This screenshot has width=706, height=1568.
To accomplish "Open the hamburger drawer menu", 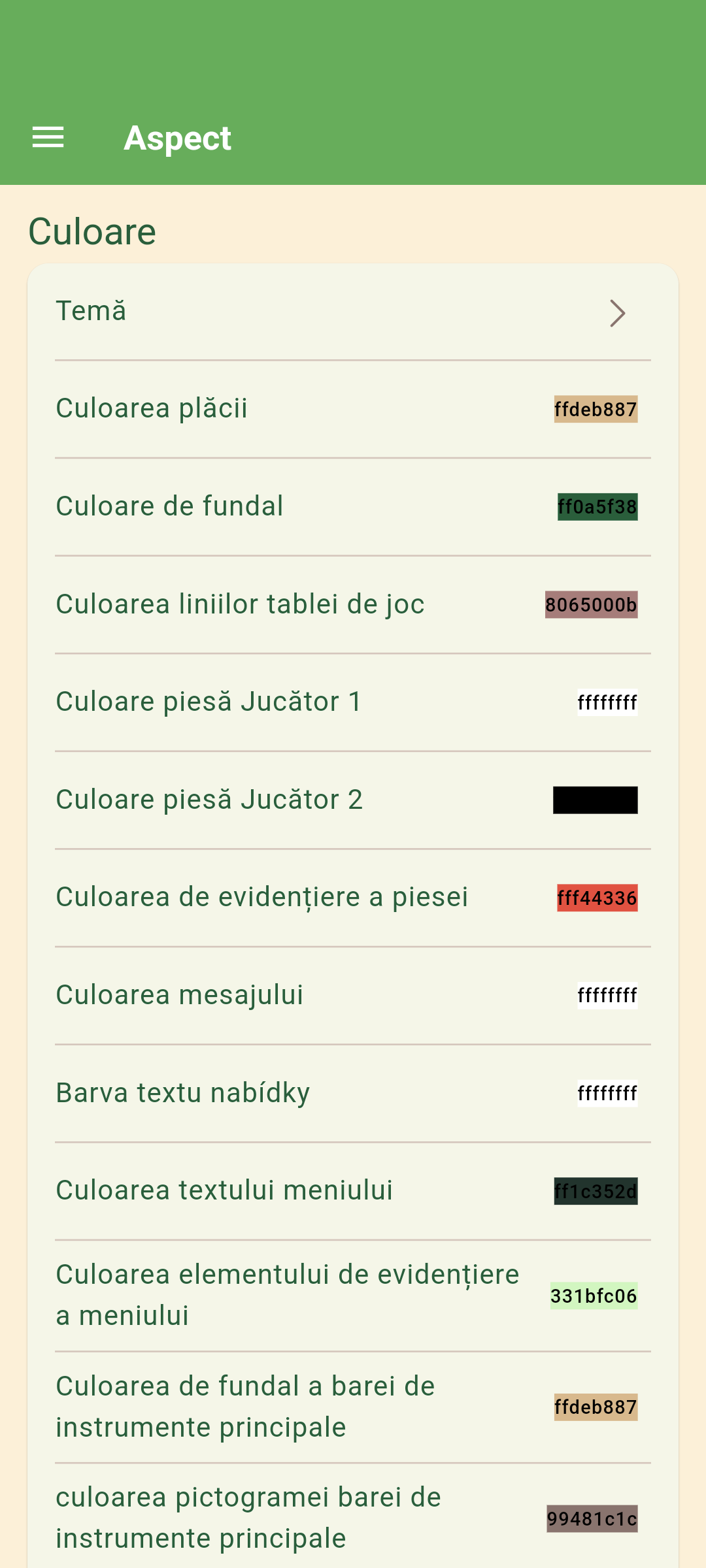I will [x=48, y=138].
